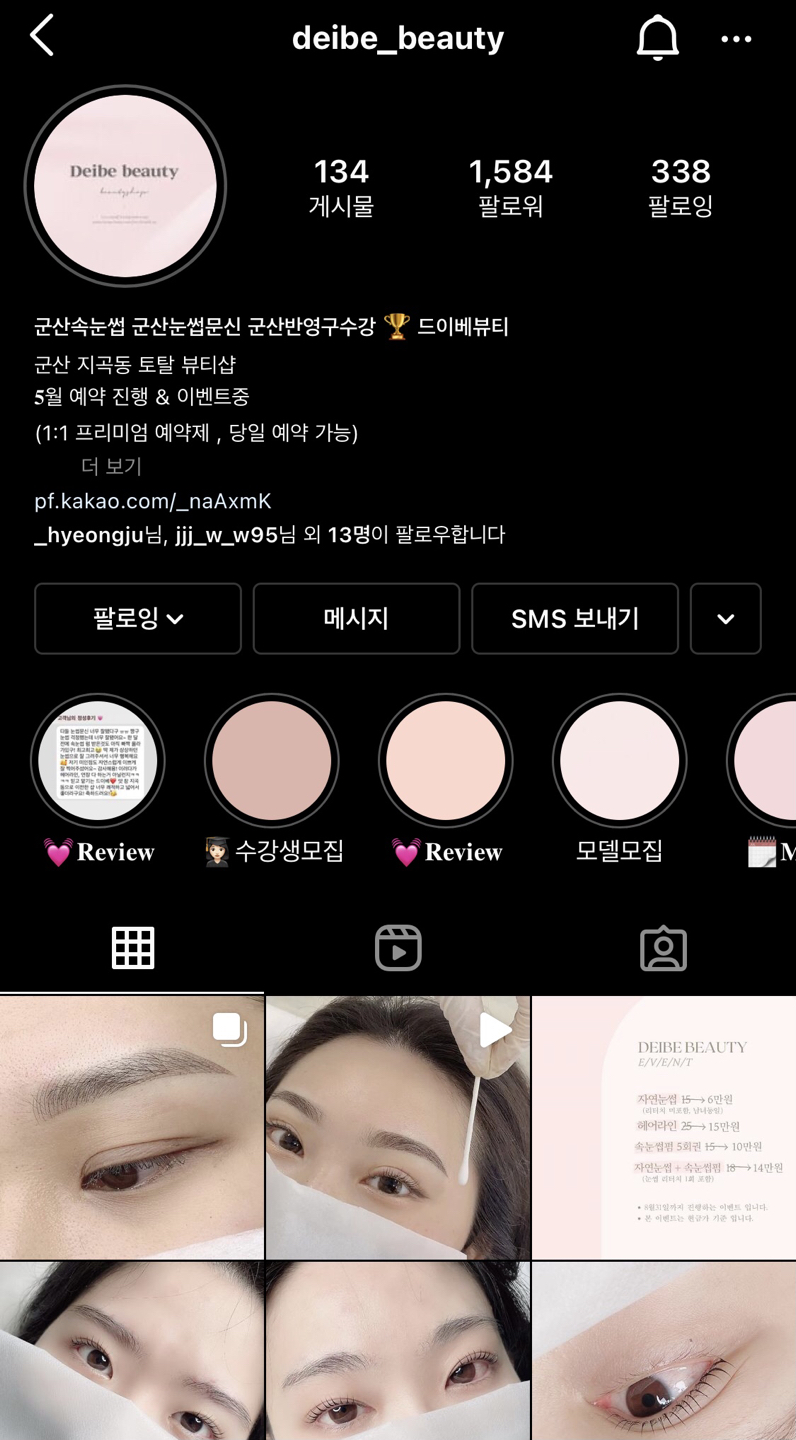Open the three-dot overflow menu
The height and width of the screenshot is (1440, 796).
[736, 39]
